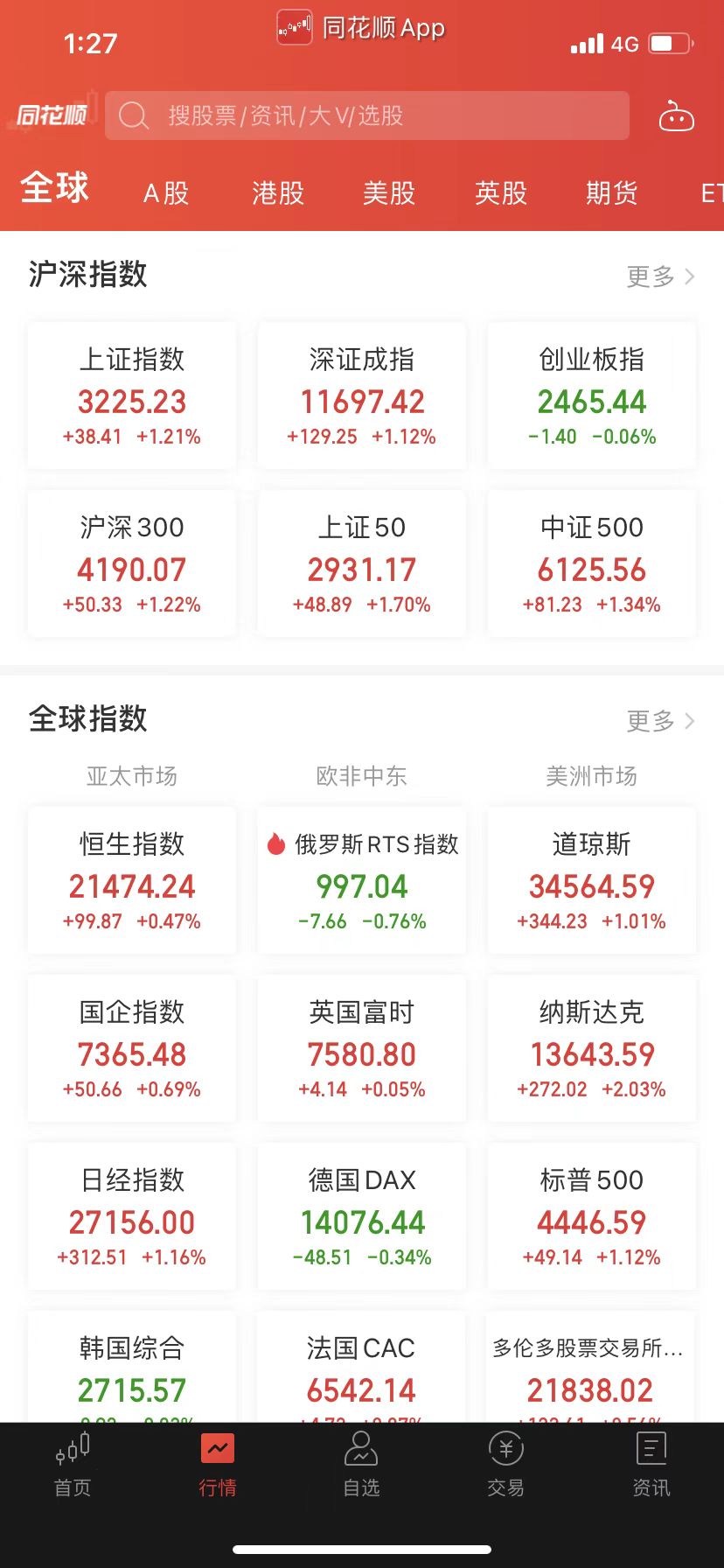Screen dimensions: 724x1568
Task: View more 沪深指数
Action: (x=660, y=276)
